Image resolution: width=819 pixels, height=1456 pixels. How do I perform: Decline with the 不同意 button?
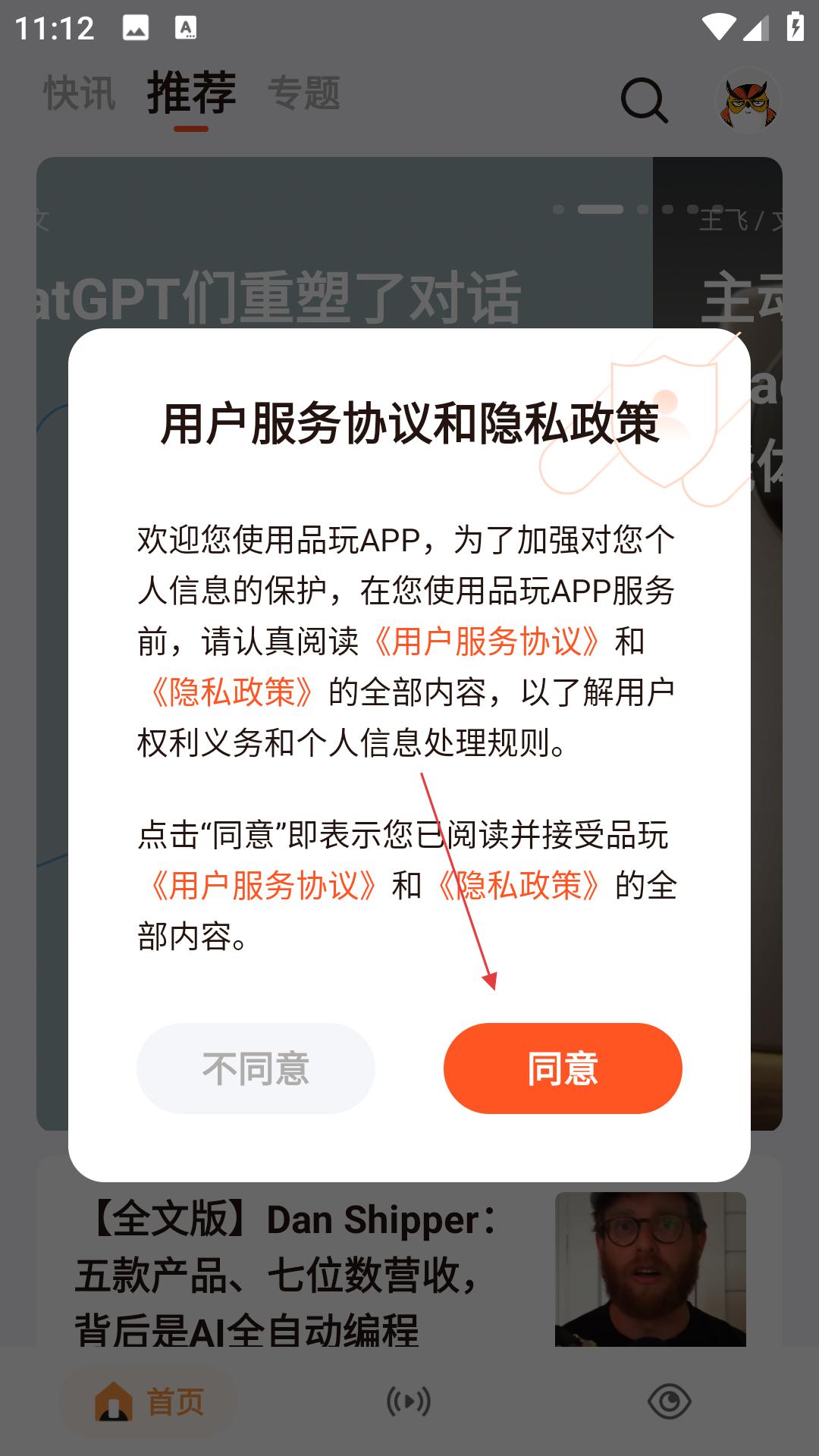256,1068
